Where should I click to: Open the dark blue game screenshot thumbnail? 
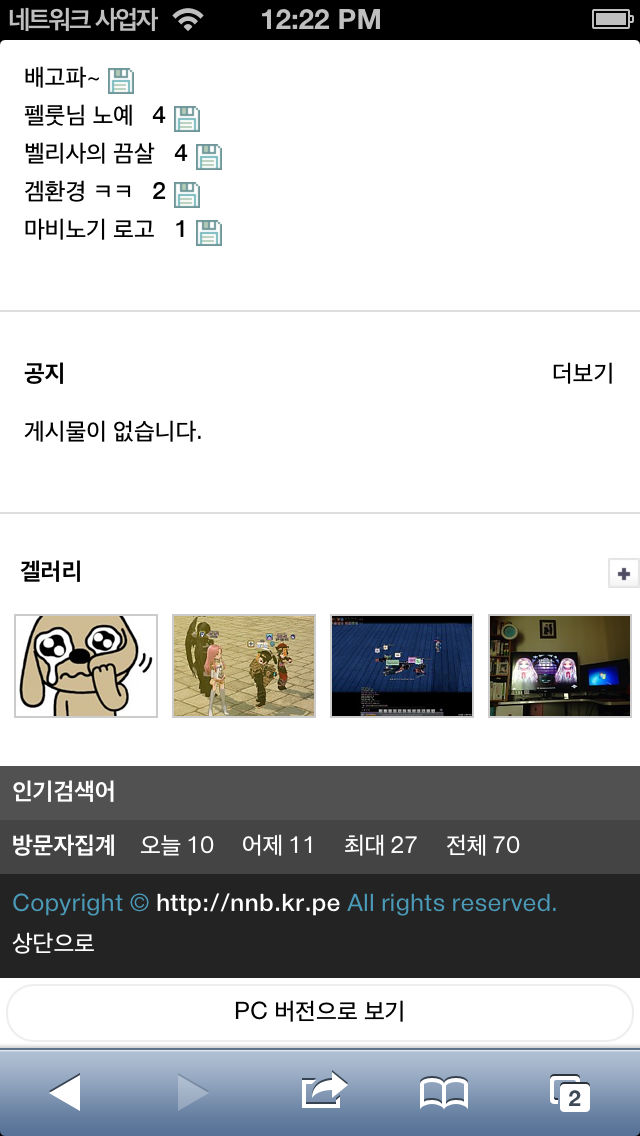pyautogui.click(x=402, y=666)
